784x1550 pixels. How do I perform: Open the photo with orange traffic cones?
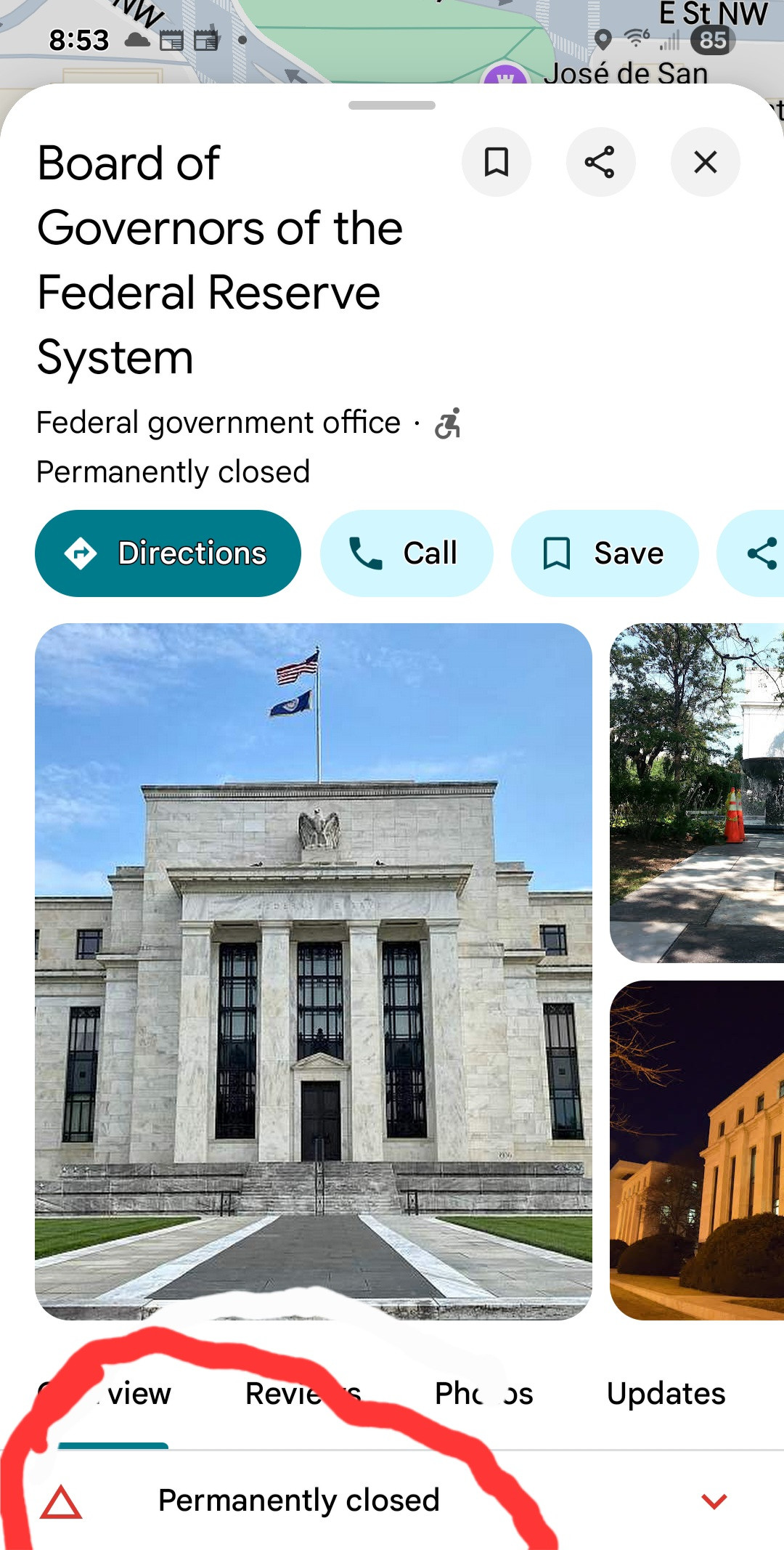697,793
